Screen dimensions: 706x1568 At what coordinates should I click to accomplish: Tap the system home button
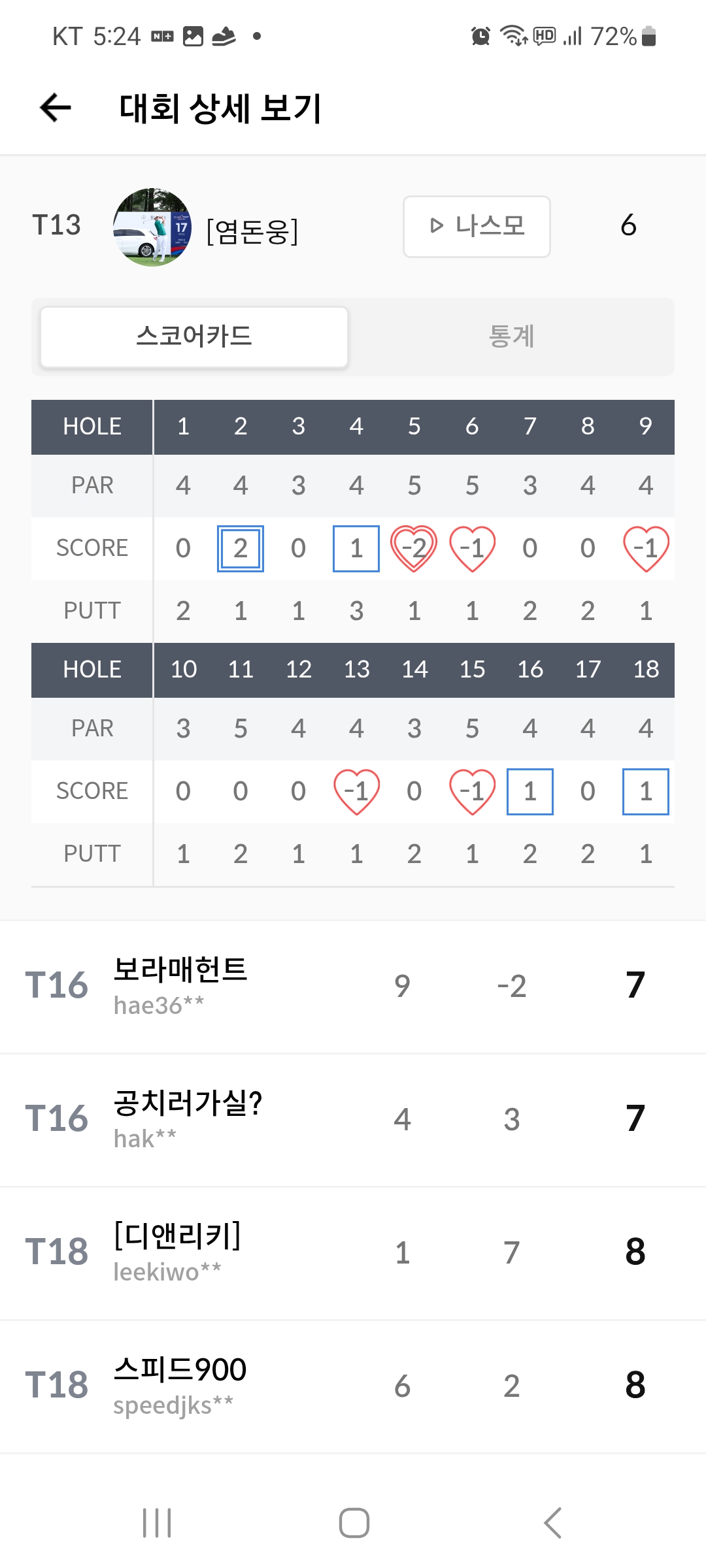tap(354, 1523)
